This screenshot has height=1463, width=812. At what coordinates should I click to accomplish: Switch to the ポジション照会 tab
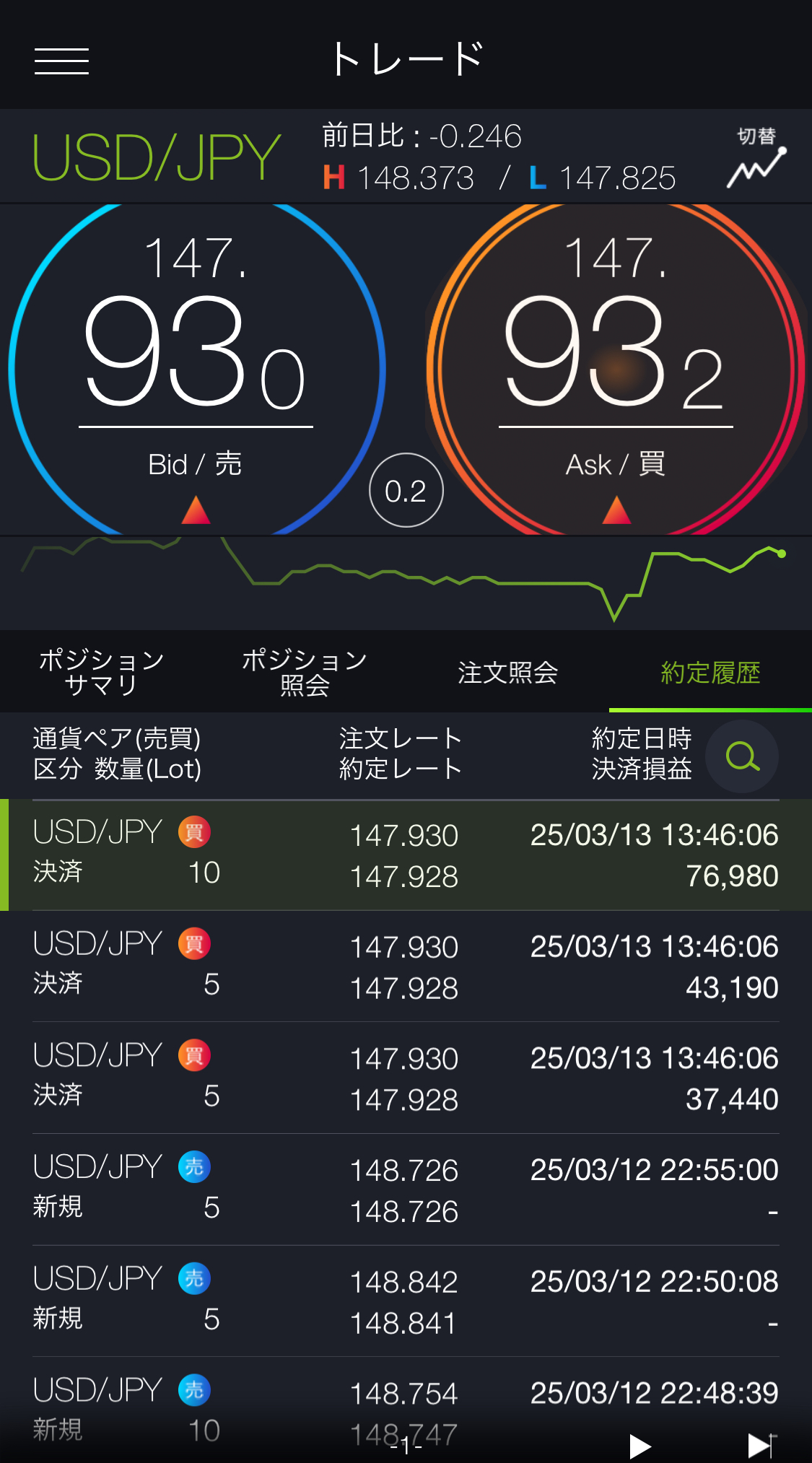click(x=304, y=672)
